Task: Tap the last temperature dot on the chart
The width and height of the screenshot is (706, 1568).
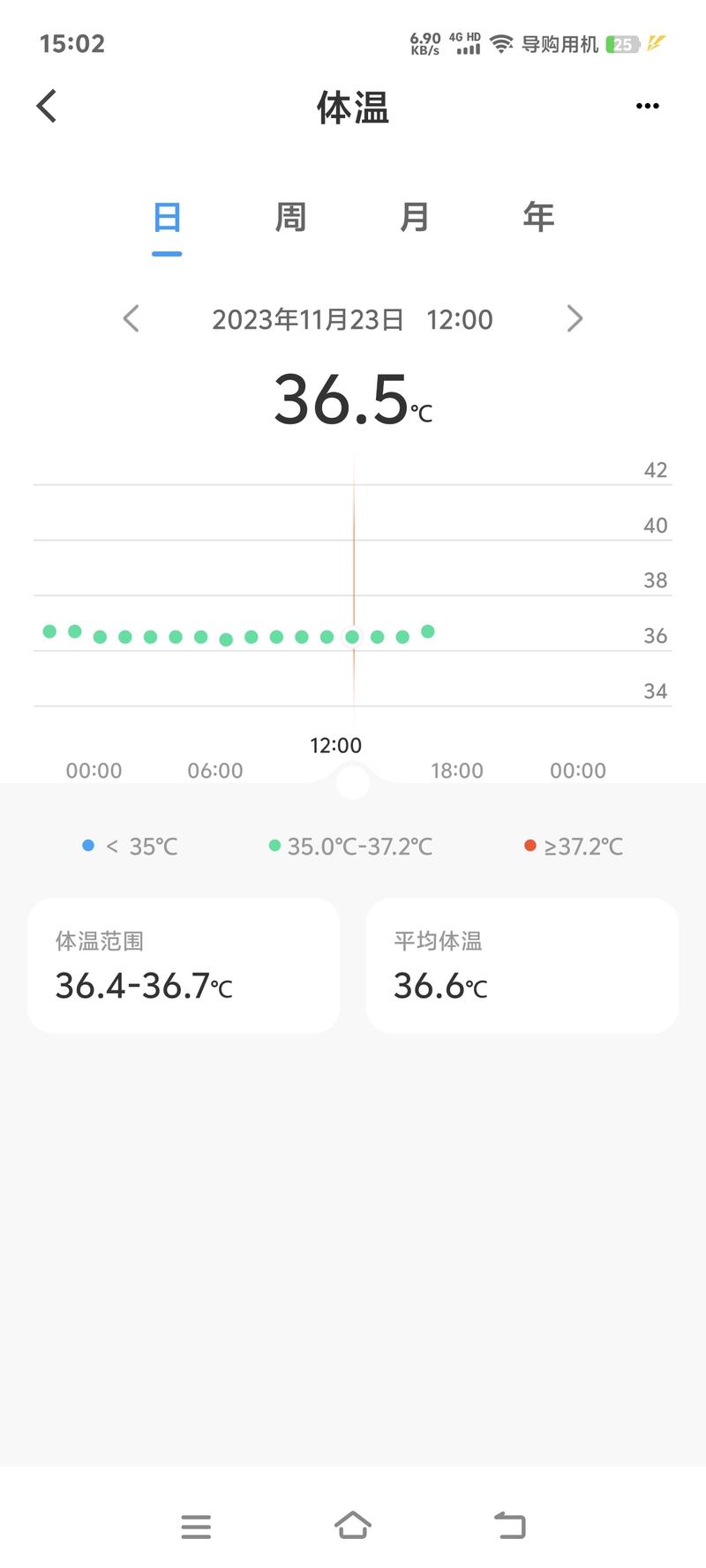Action: pyautogui.click(x=428, y=631)
